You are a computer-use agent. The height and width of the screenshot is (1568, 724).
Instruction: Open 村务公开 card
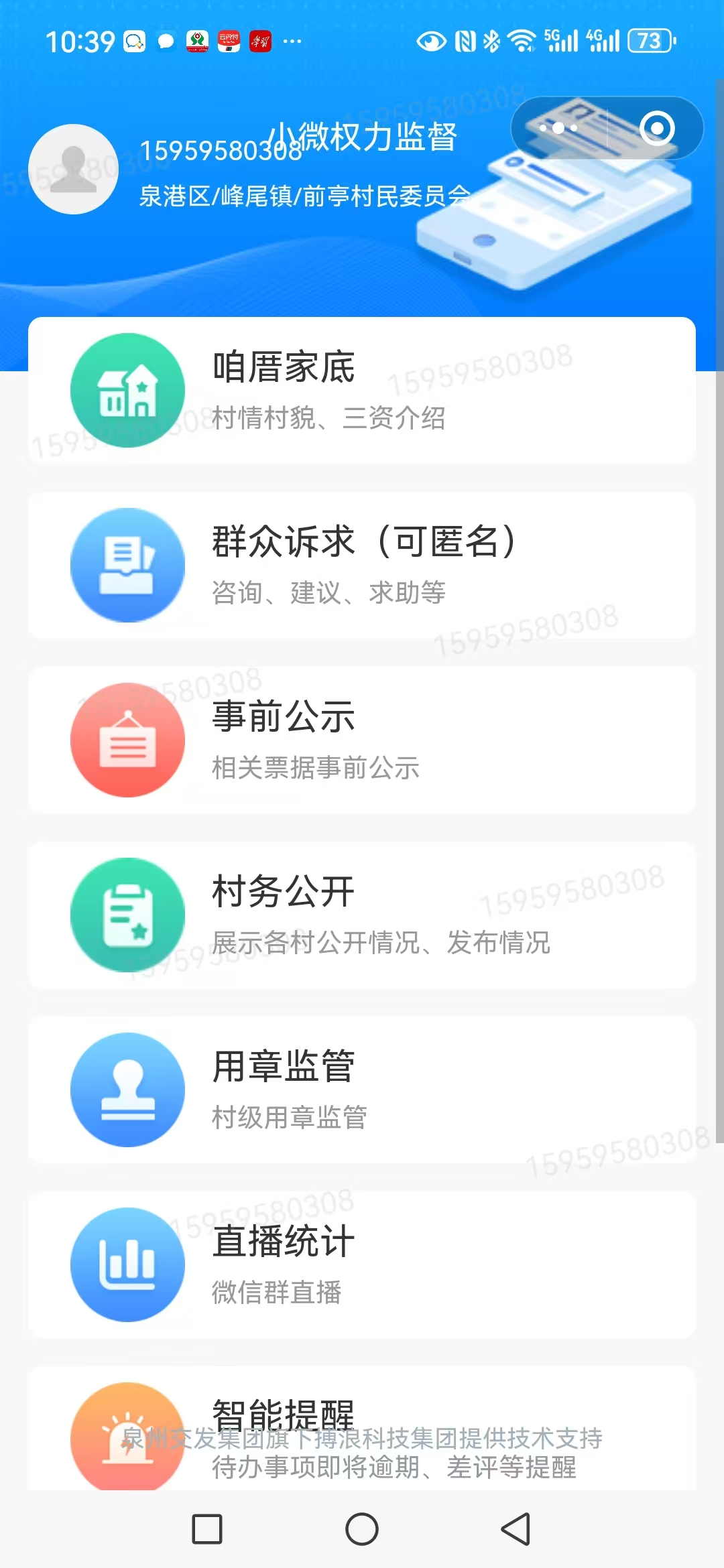click(362, 915)
